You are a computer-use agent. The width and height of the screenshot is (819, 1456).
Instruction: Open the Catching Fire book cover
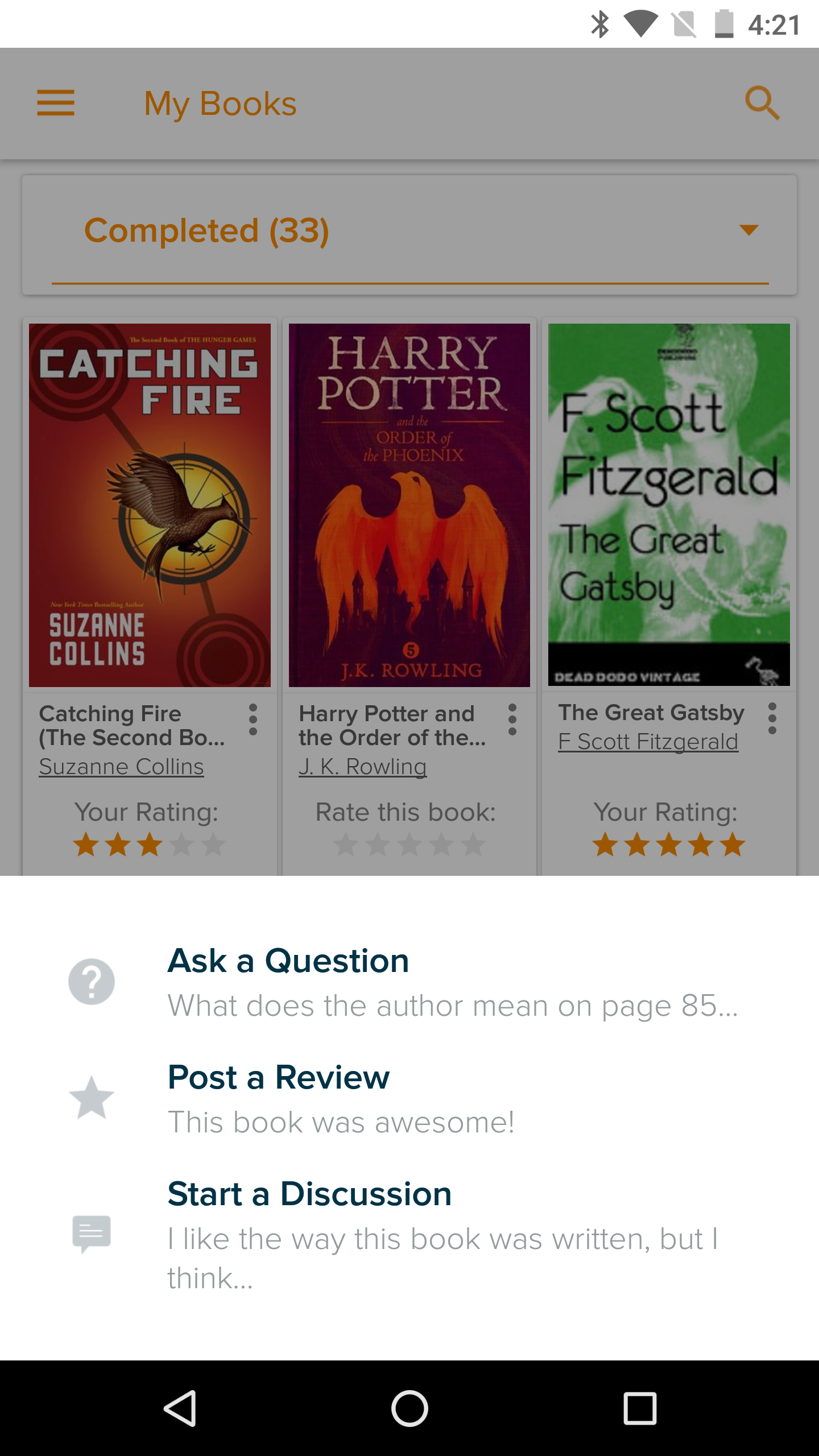point(150,505)
